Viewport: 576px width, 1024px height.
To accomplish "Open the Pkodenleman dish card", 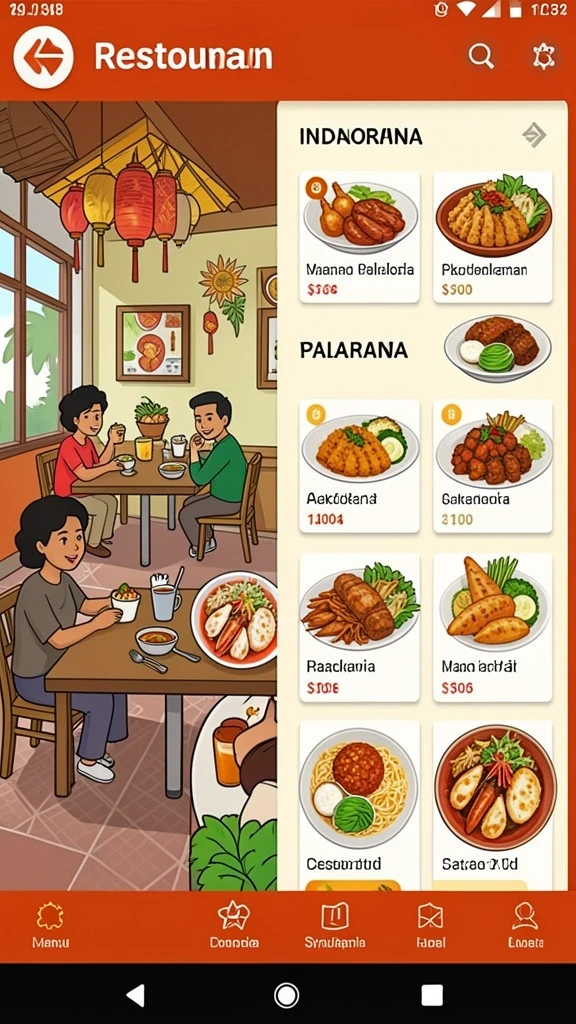I will pos(493,237).
